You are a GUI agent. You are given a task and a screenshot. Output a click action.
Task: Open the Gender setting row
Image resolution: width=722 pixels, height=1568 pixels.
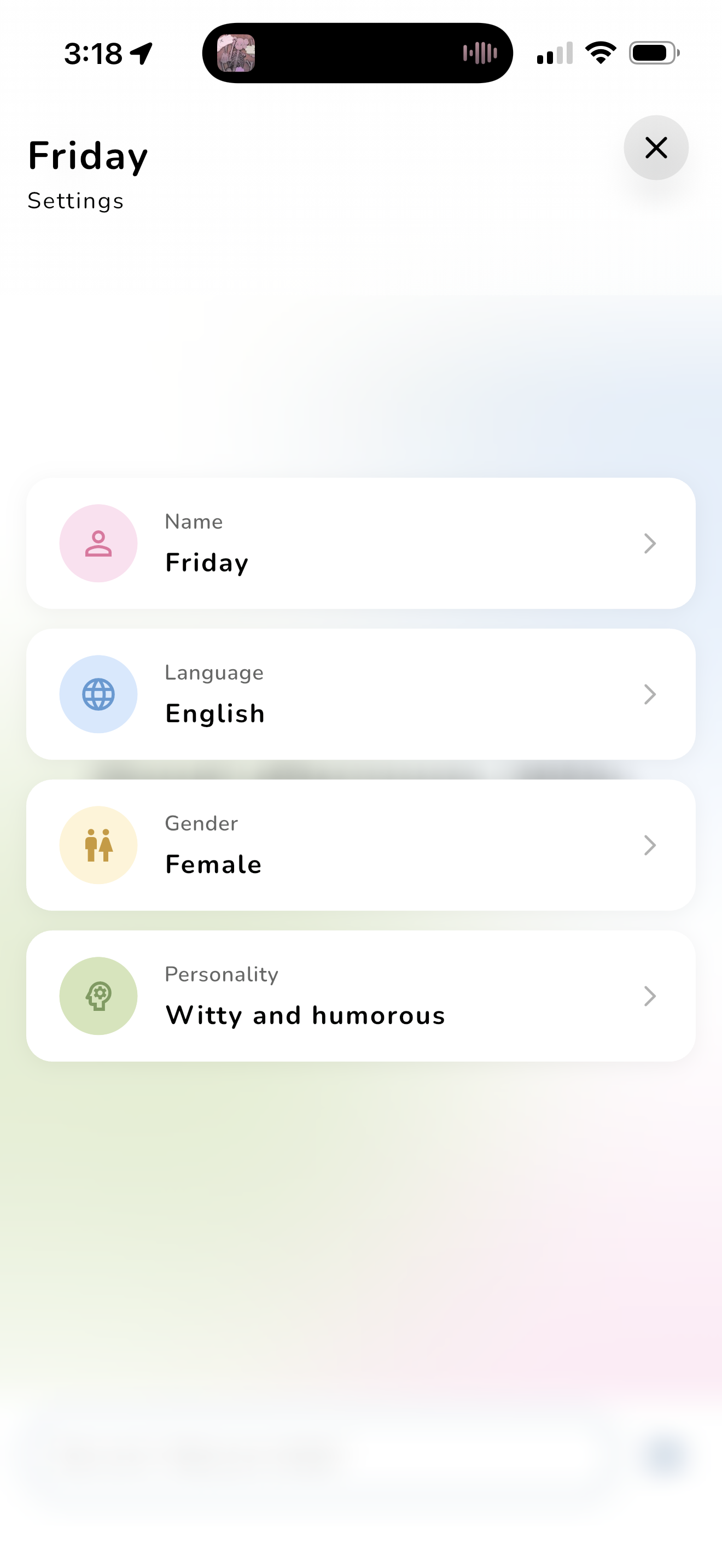(360, 845)
